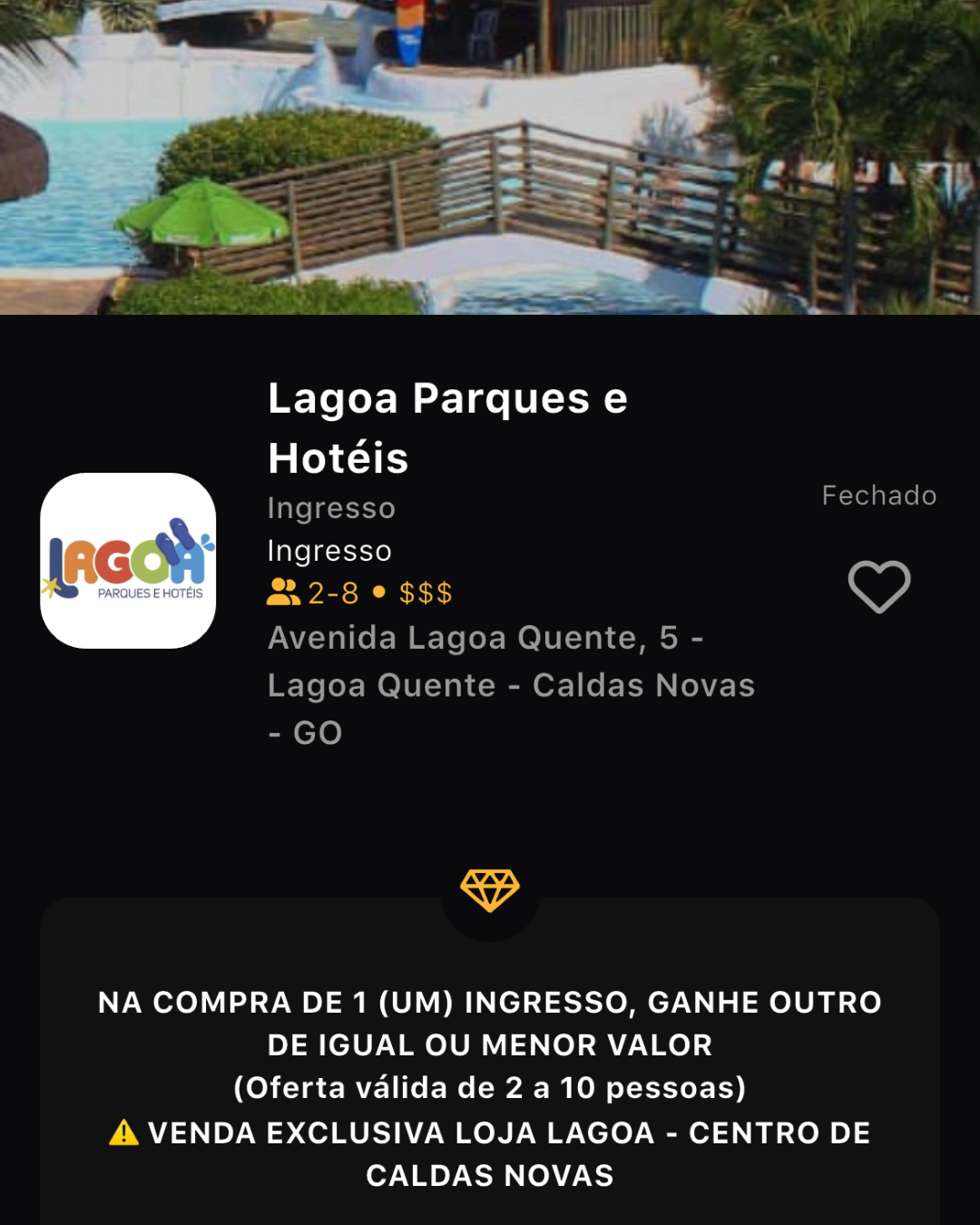Tap the Lagoa Parques e Hotéis title
Image resolution: width=980 pixels, height=1225 pixels.
click(448, 426)
